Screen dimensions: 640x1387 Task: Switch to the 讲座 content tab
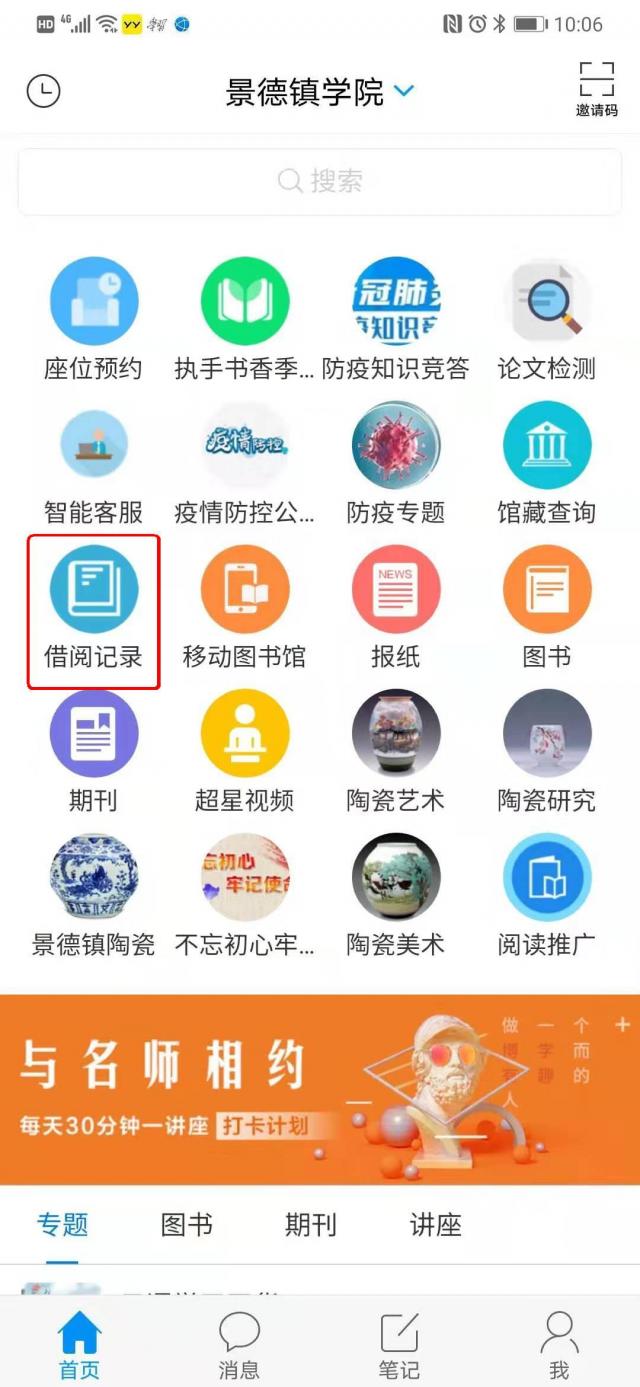click(435, 1225)
